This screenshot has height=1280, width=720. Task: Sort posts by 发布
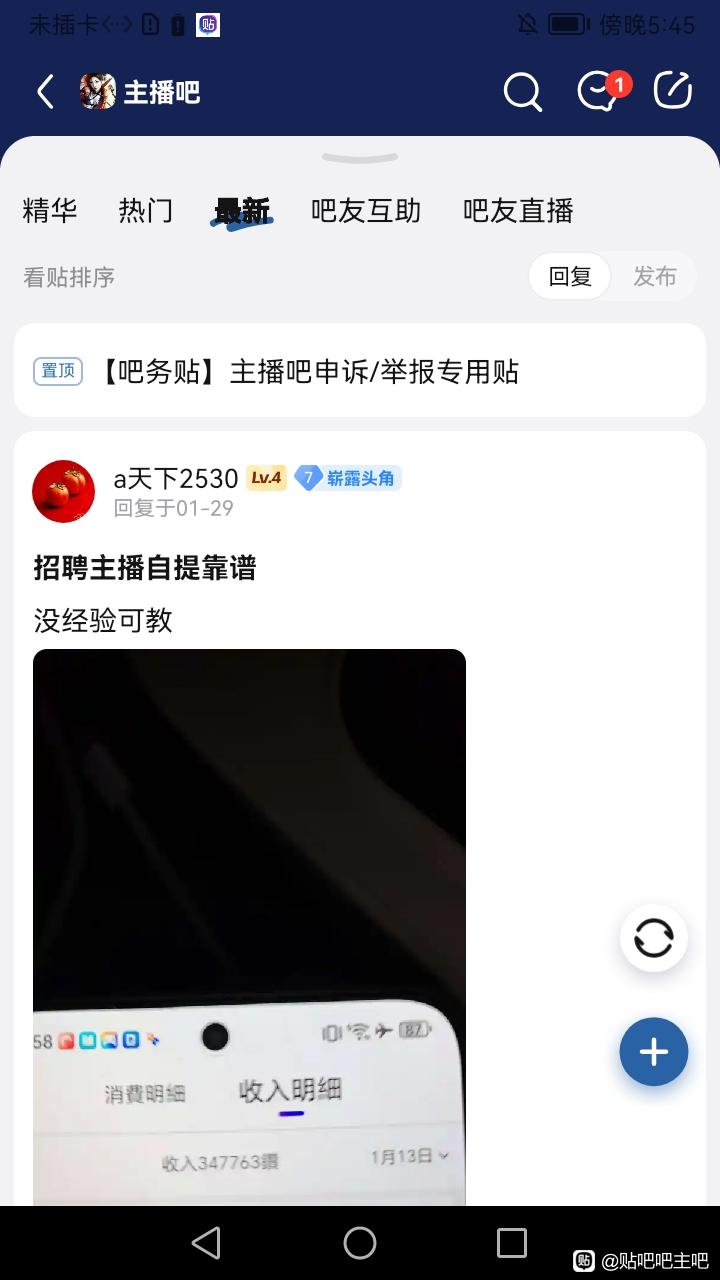pyautogui.click(x=655, y=276)
